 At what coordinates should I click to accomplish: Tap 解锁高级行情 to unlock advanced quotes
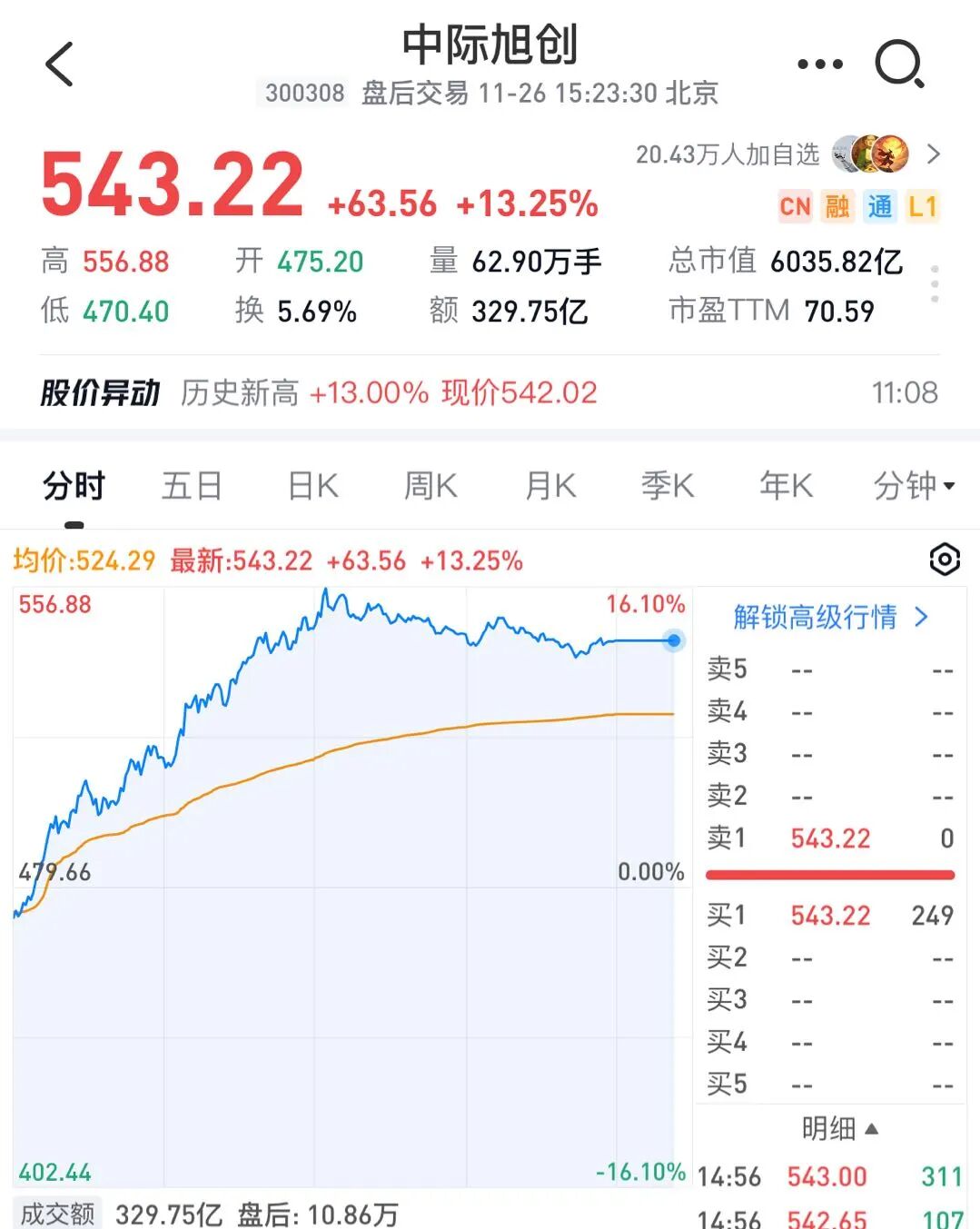[x=830, y=618]
